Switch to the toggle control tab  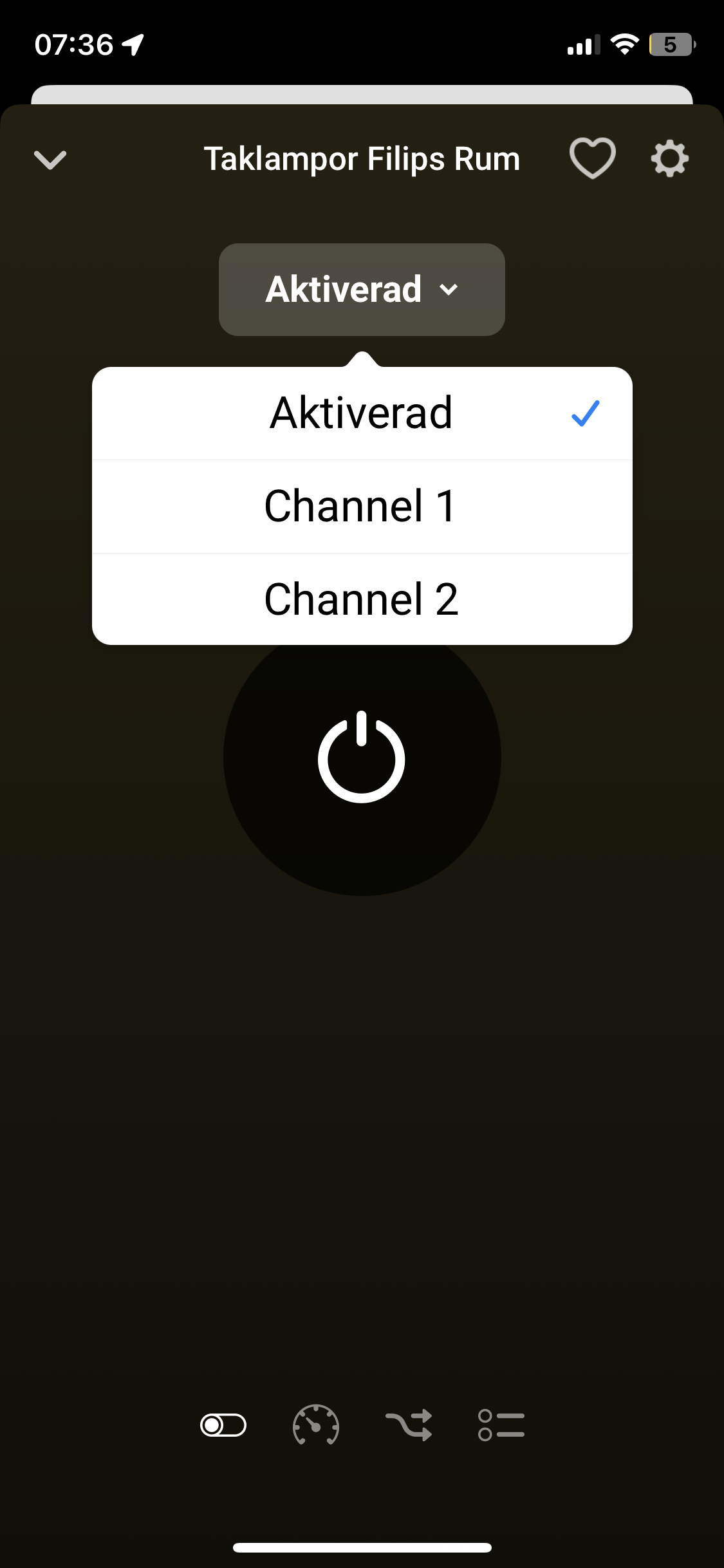pyautogui.click(x=223, y=1425)
